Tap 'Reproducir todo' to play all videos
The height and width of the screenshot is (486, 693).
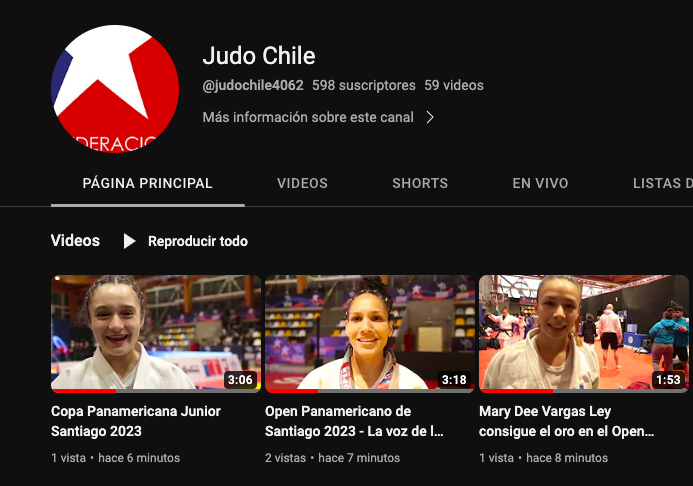(x=186, y=241)
